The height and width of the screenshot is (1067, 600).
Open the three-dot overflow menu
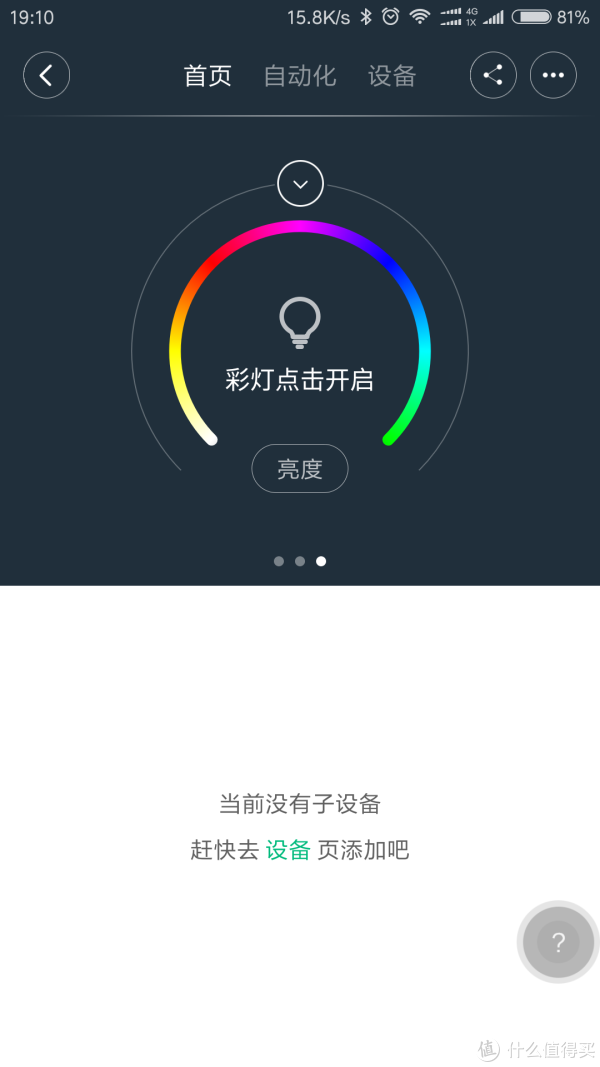(553, 76)
